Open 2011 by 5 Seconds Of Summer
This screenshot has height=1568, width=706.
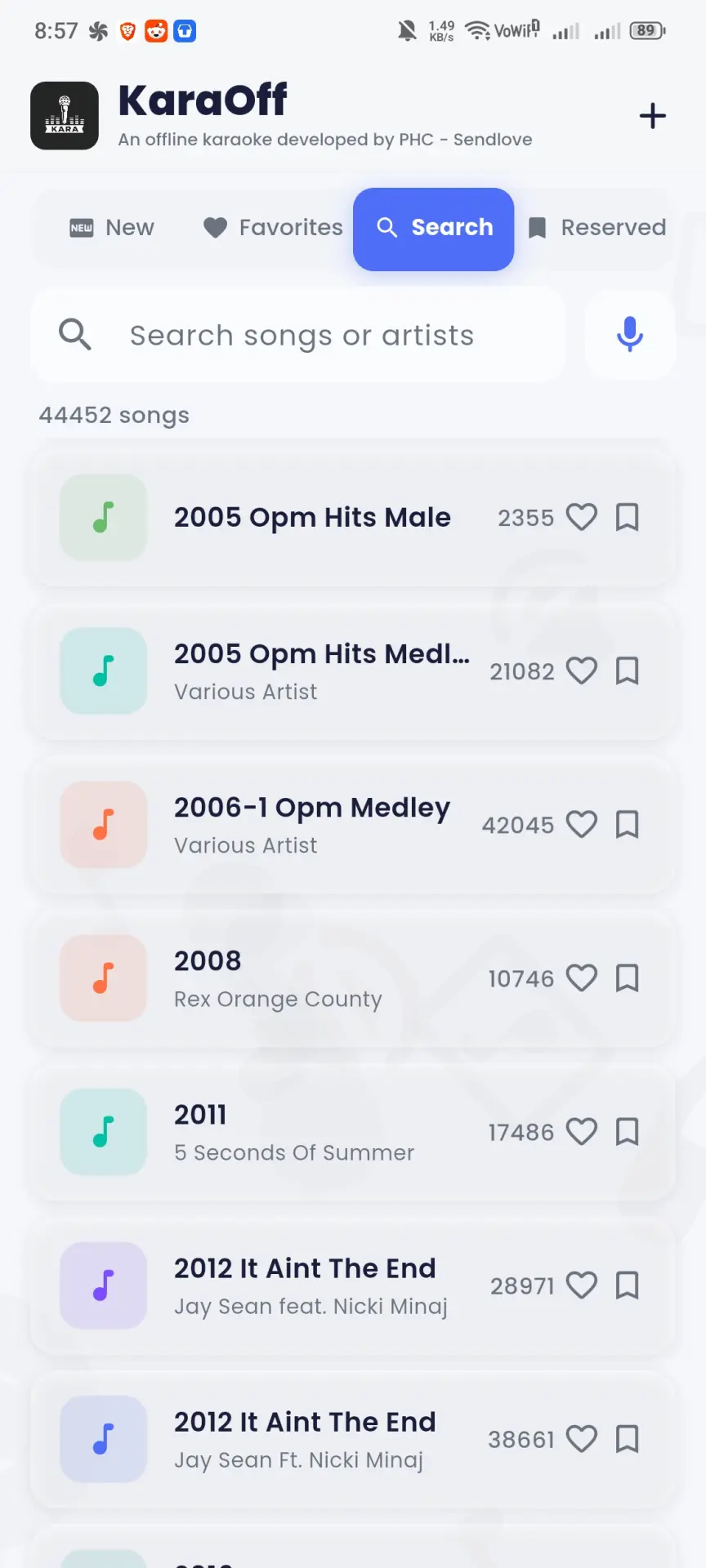pyautogui.click(x=353, y=1132)
